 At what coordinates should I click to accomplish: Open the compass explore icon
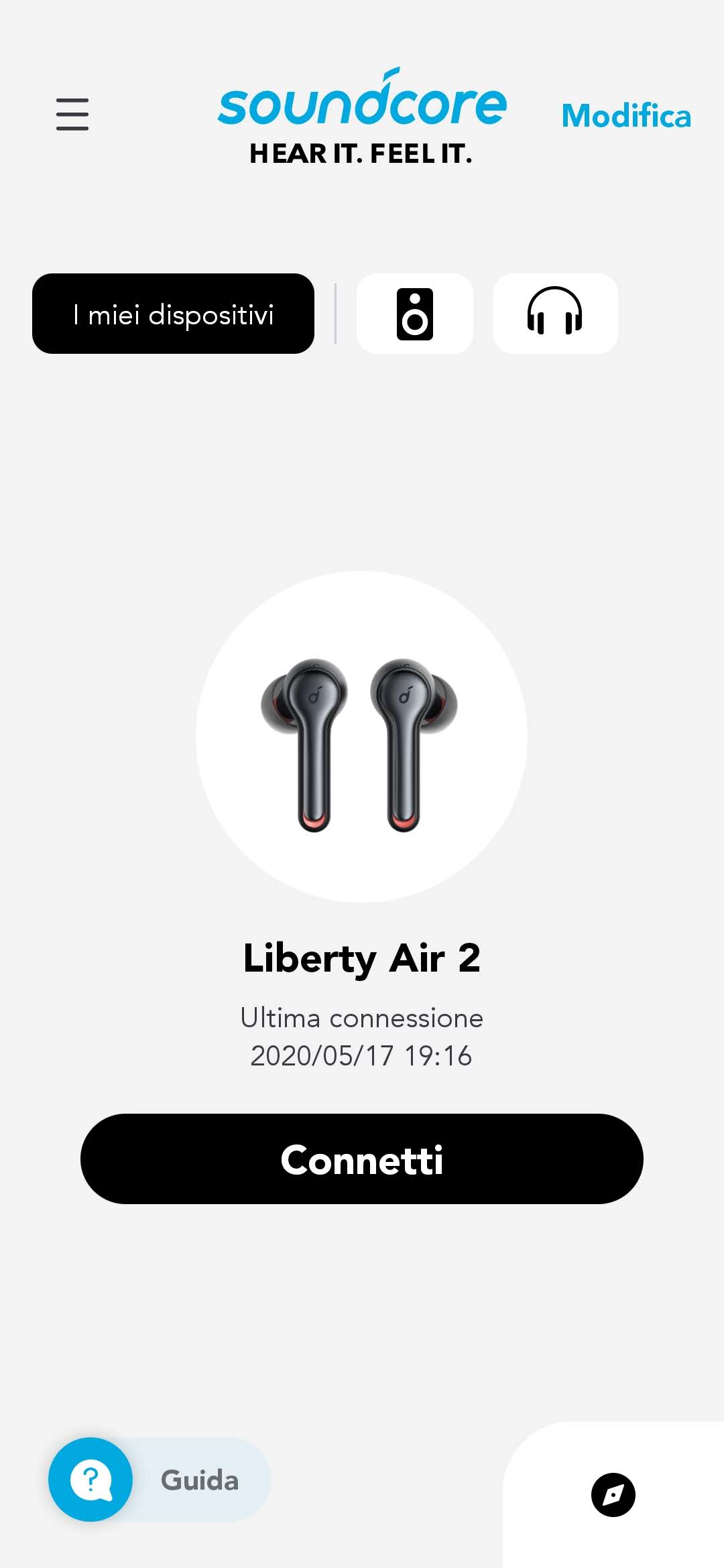coord(613,1495)
